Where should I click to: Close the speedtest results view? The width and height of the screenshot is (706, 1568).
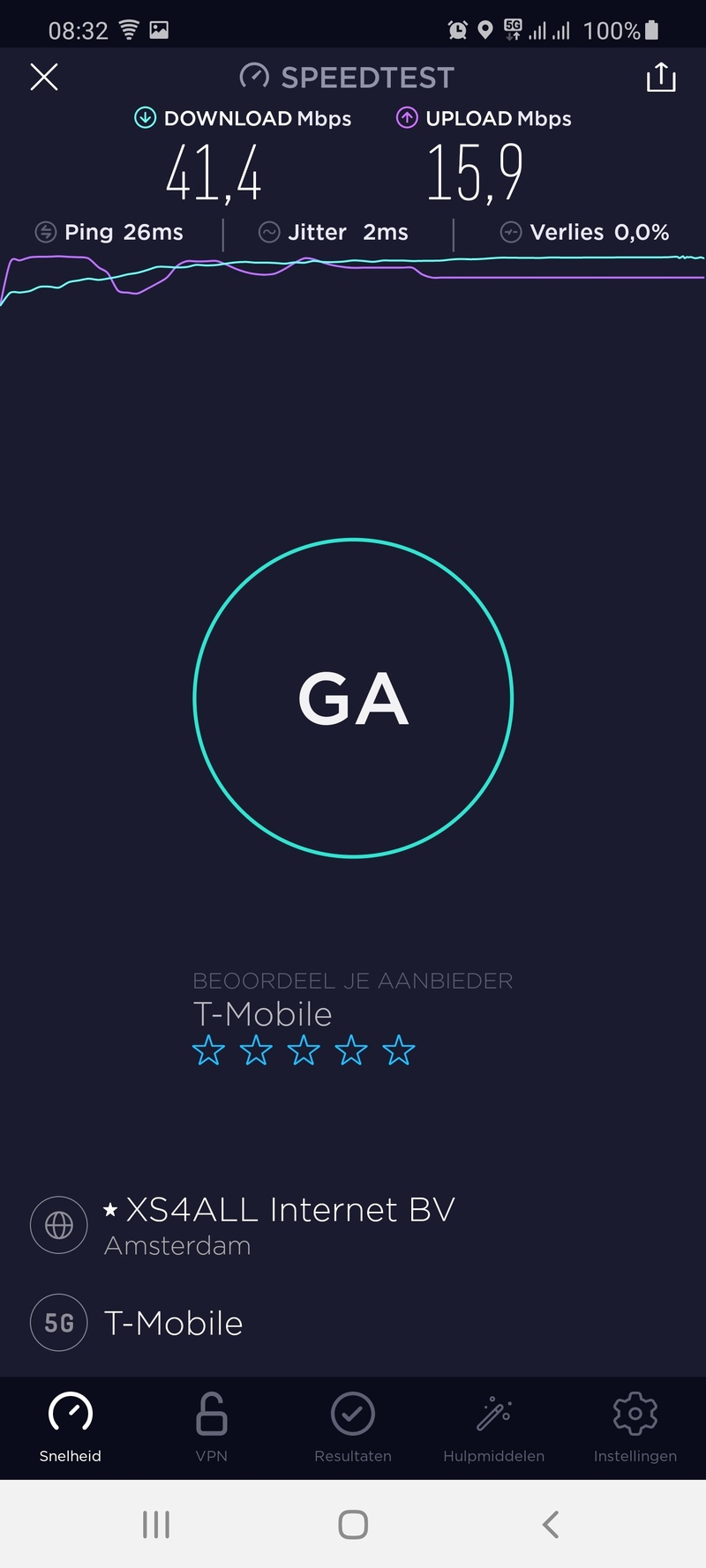(x=44, y=78)
